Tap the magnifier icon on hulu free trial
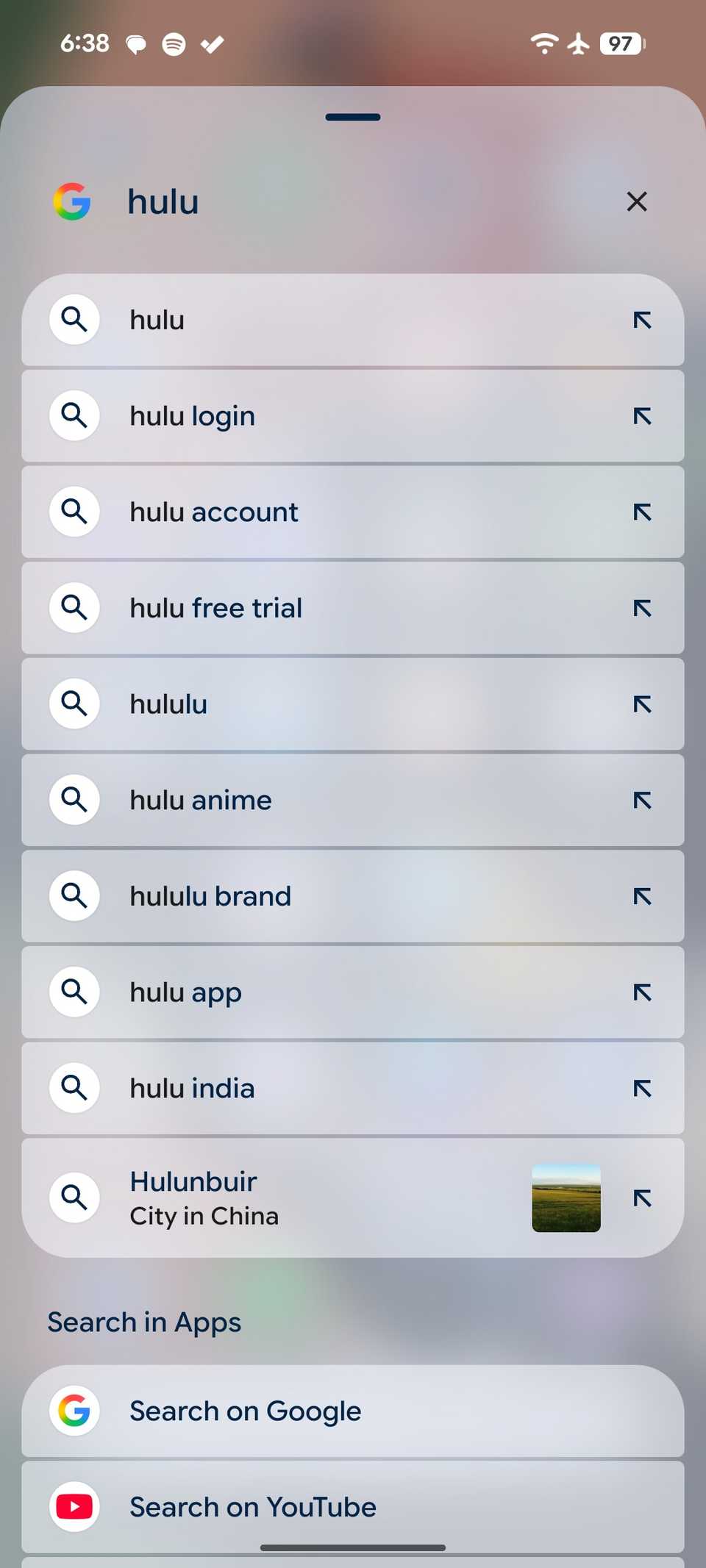706x1568 pixels. click(x=74, y=608)
